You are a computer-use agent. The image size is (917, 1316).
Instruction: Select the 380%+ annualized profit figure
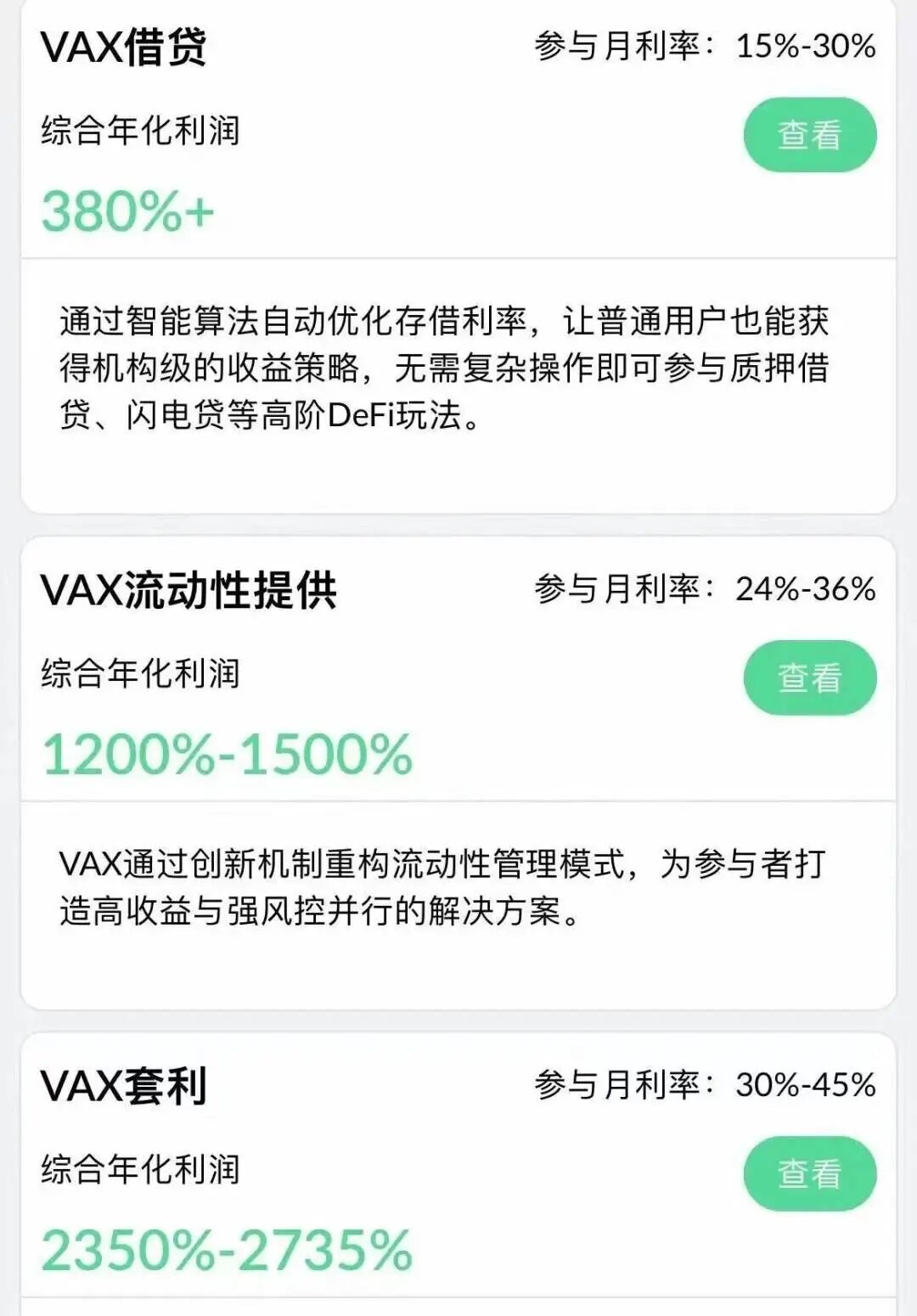pos(127,211)
